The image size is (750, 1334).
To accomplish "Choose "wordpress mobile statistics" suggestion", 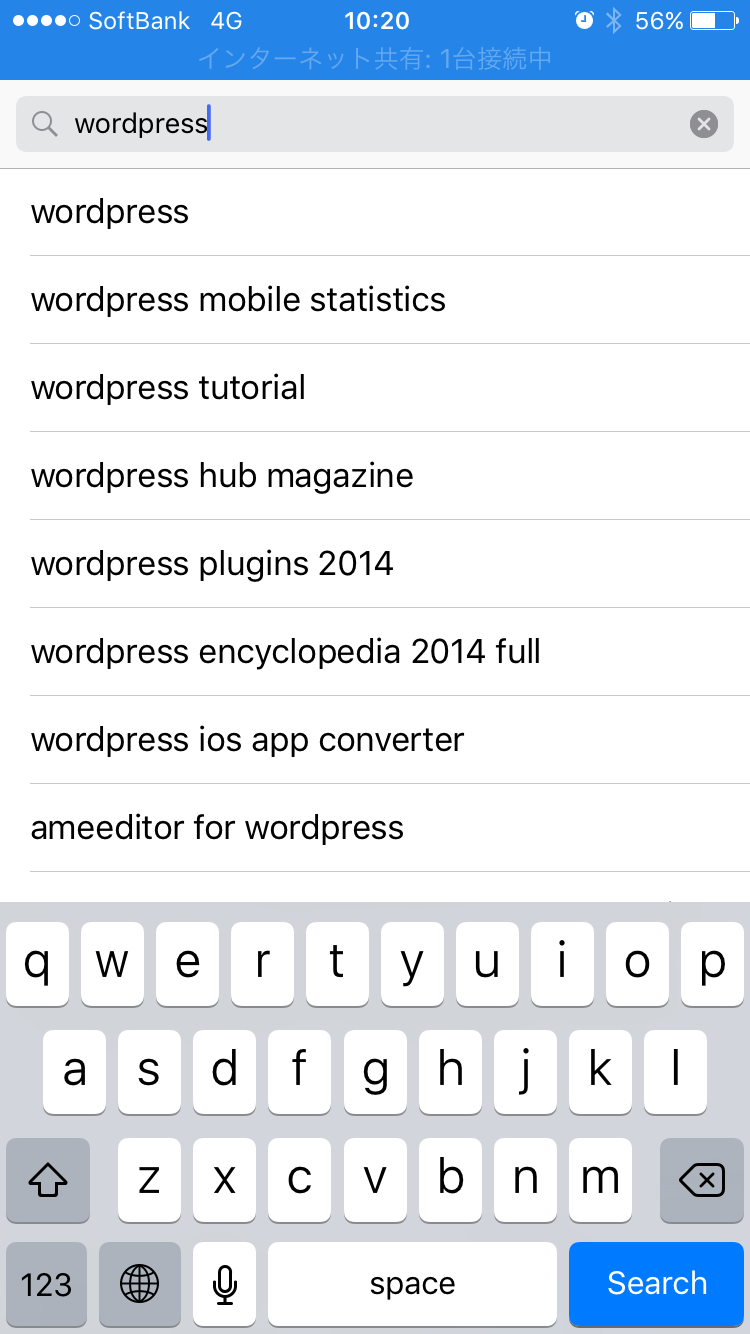I will tap(375, 300).
